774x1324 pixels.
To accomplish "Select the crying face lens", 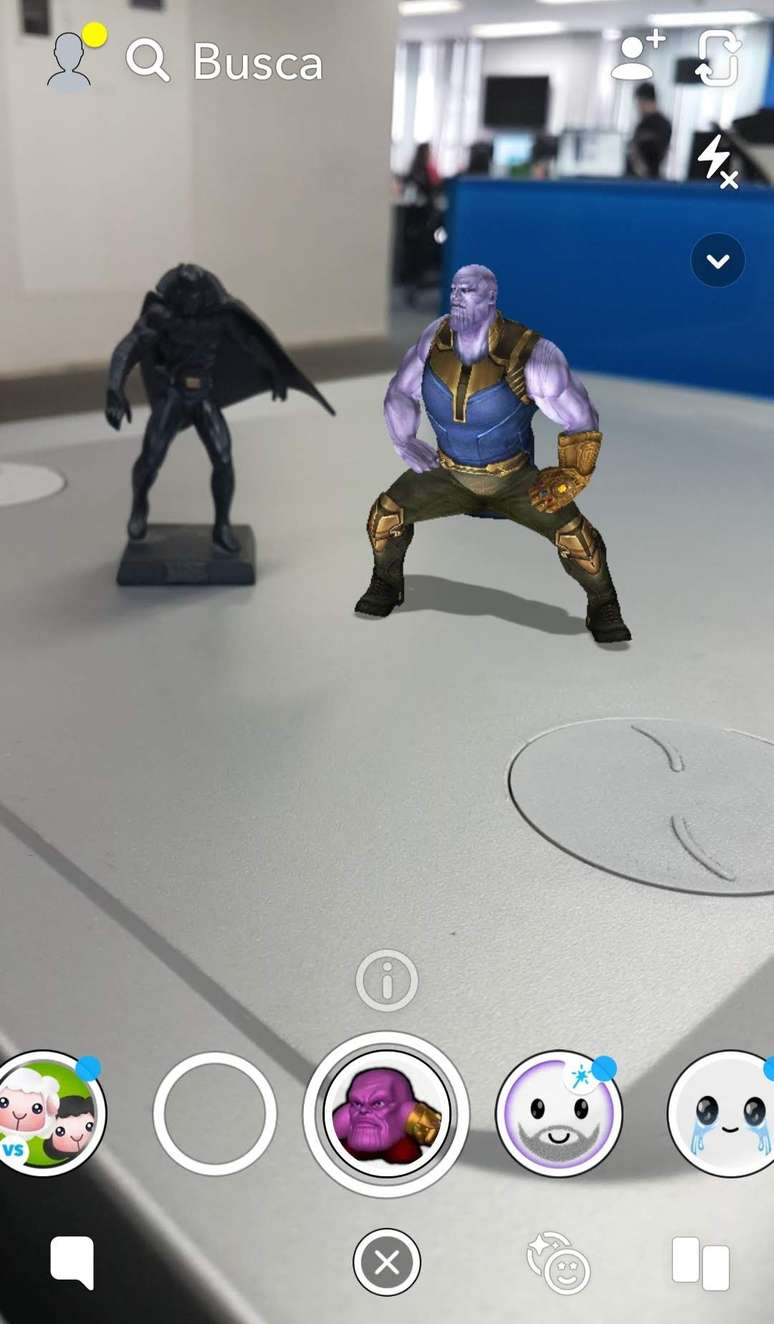I will (x=725, y=1113).
